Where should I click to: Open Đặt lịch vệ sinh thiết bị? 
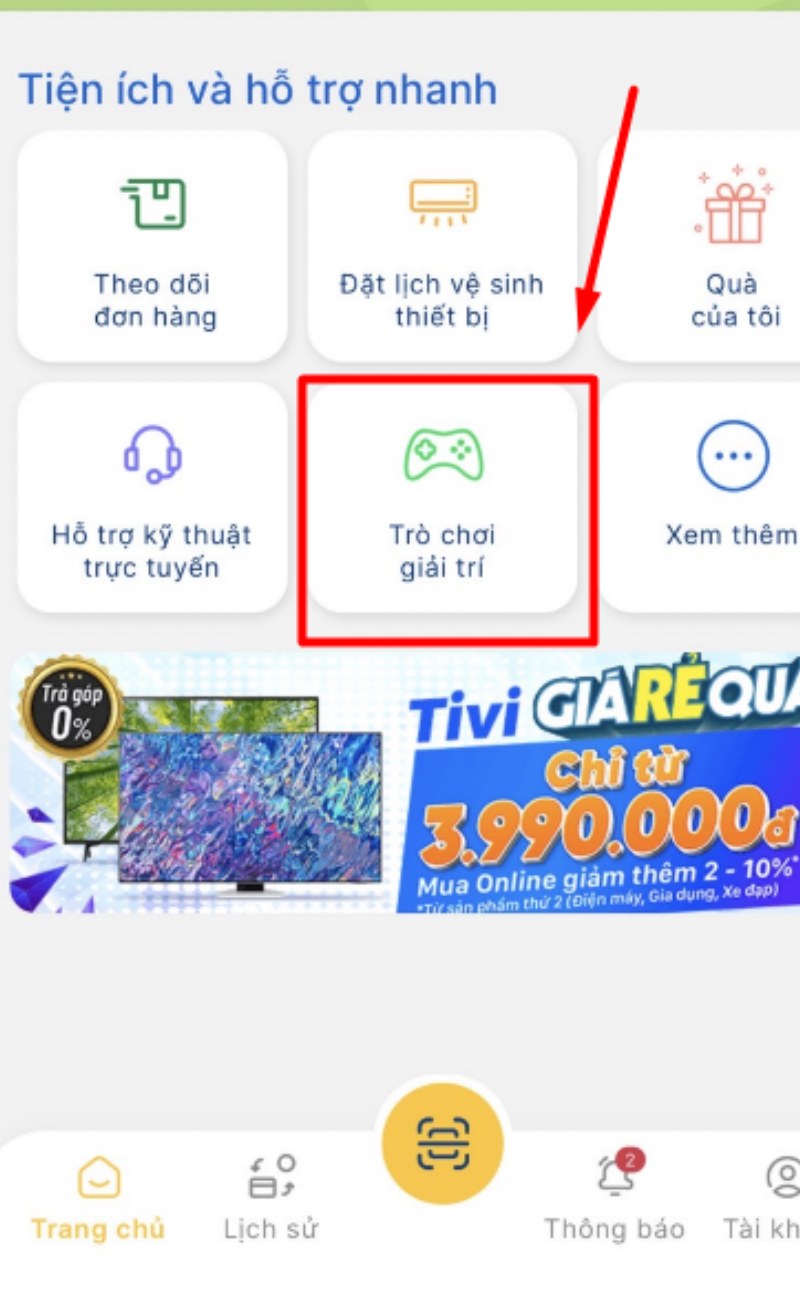(x=442, y=247)
